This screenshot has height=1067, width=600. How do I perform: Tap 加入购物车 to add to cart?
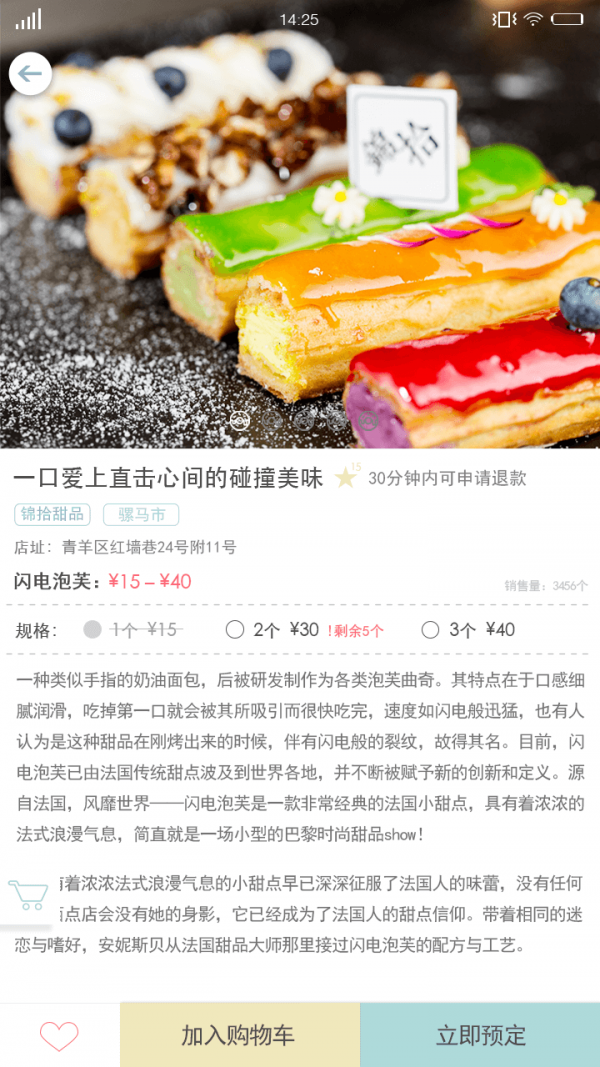click(x=239, y=1035)
